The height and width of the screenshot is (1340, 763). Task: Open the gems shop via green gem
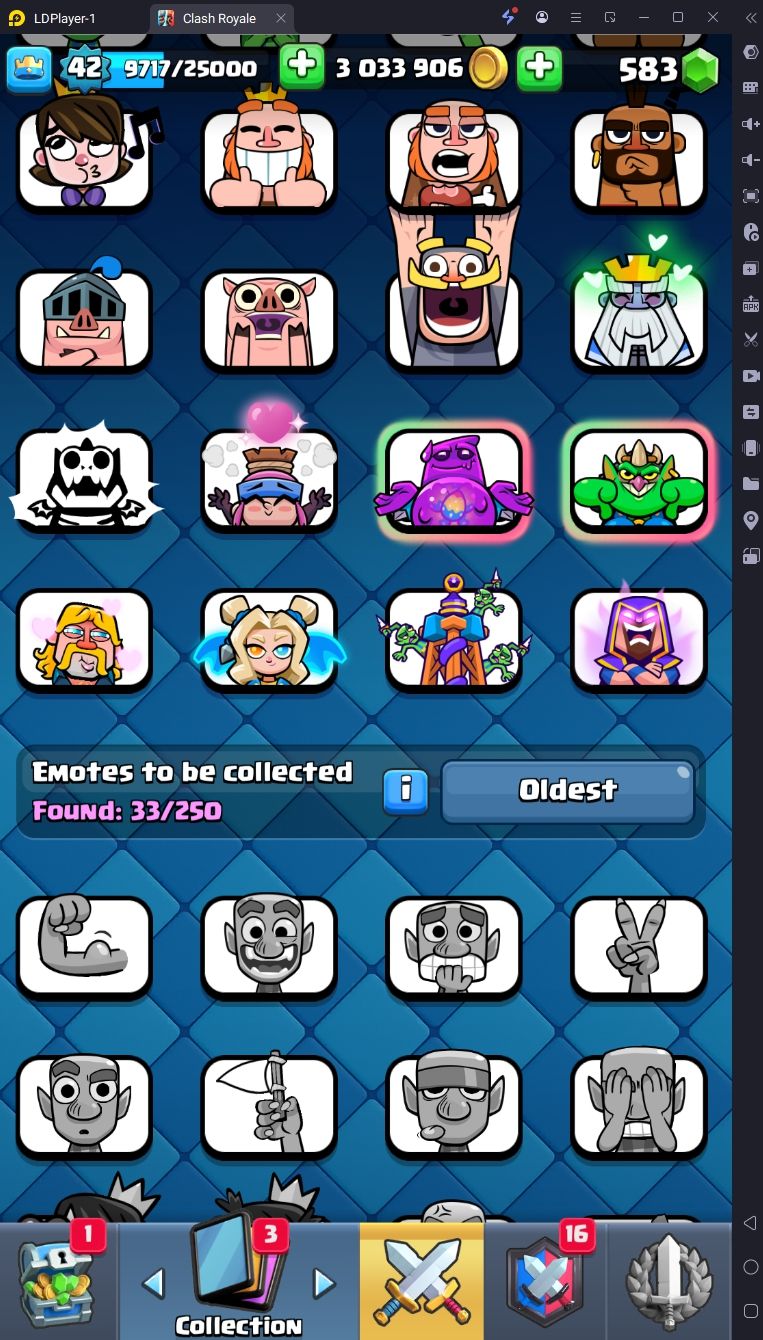699,69
